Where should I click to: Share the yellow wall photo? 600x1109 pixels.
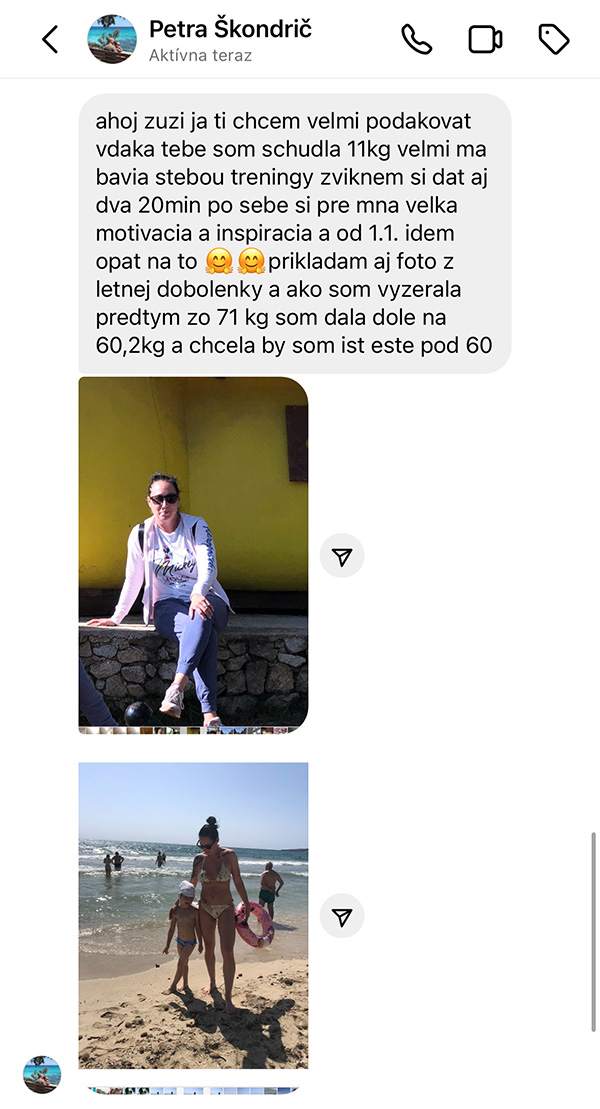342,556
